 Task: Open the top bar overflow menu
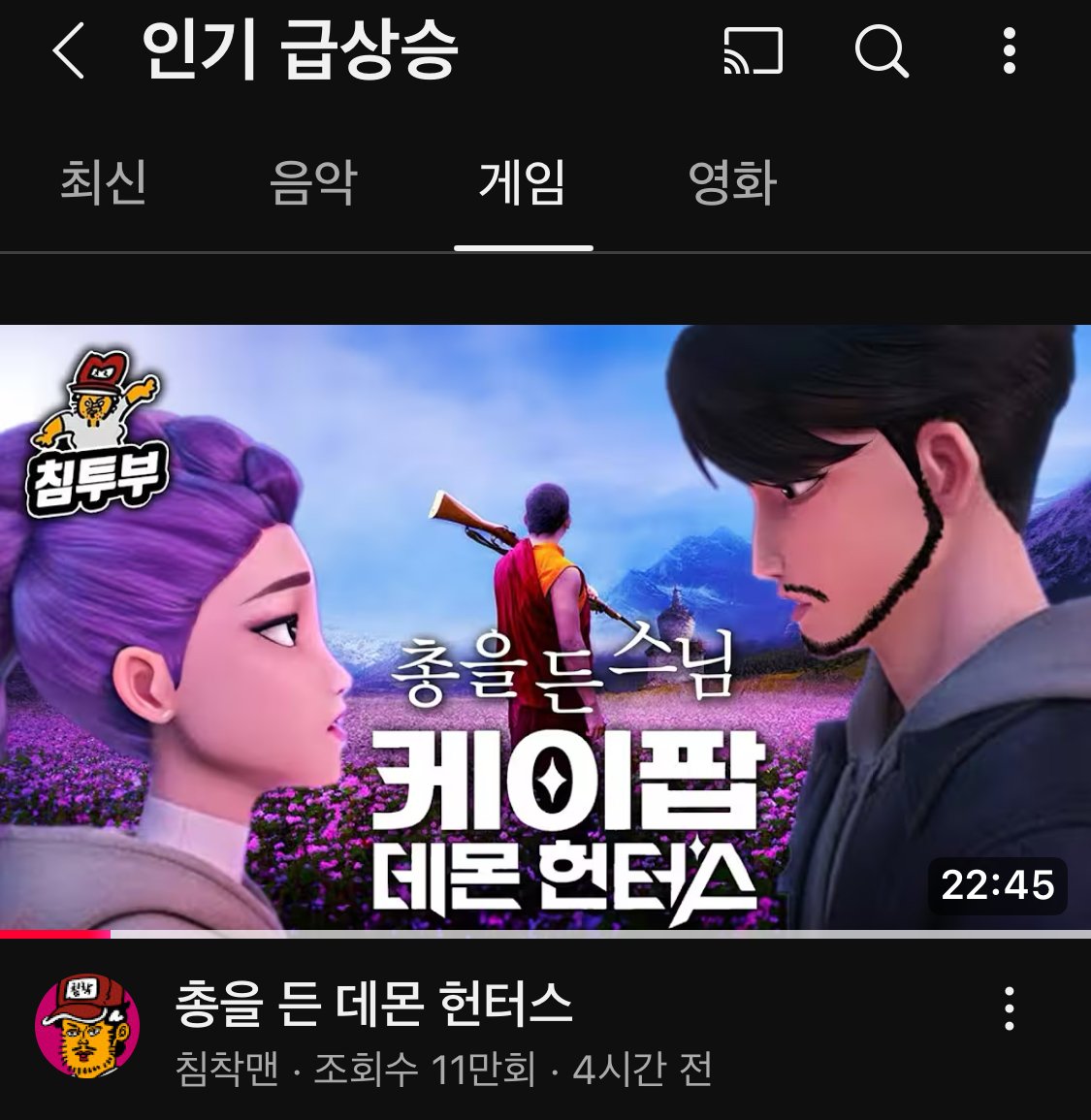click(1010, 51)
